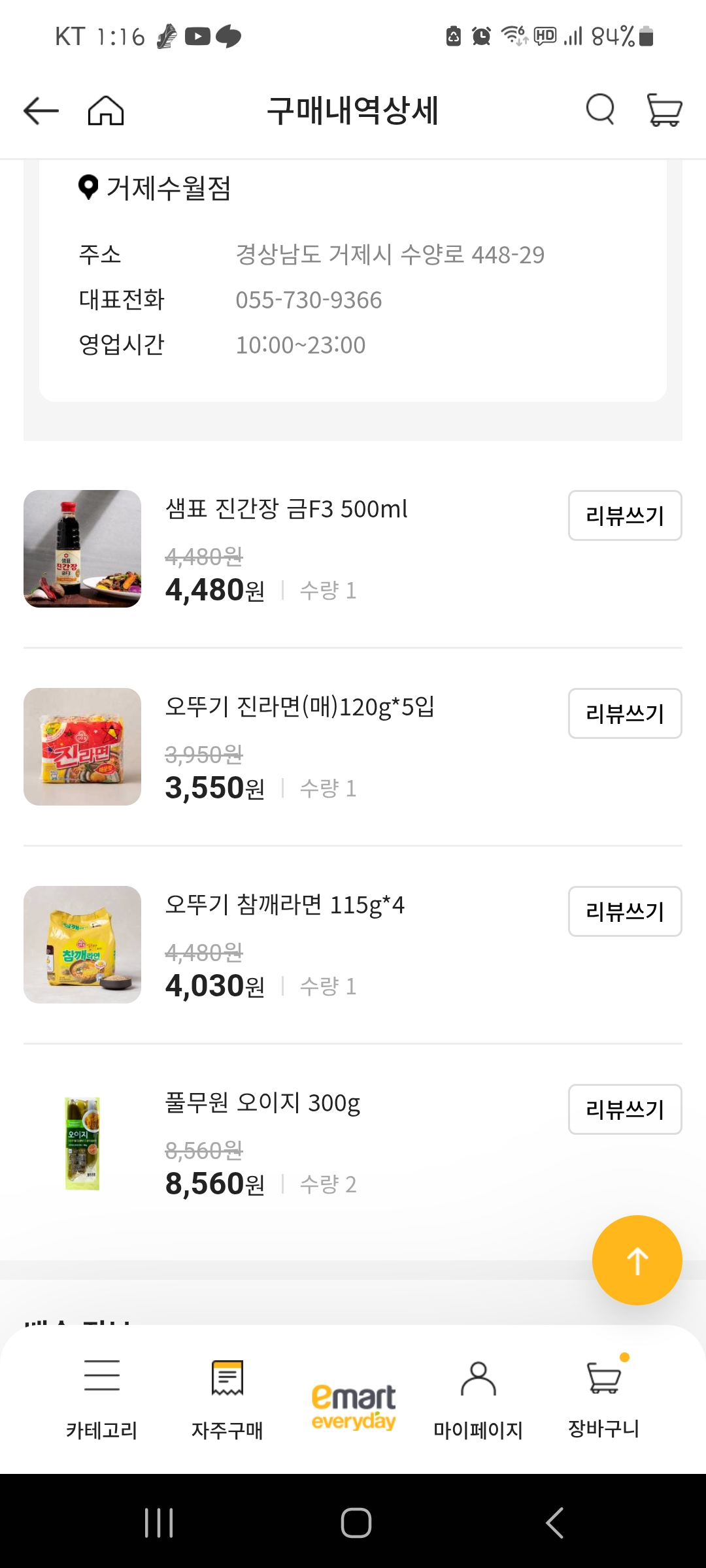Write a review for 샘표 진간장 금F3 500ml
This screenshot has width=706, height=1568.
pyautogui.click(x=624, y=515)
